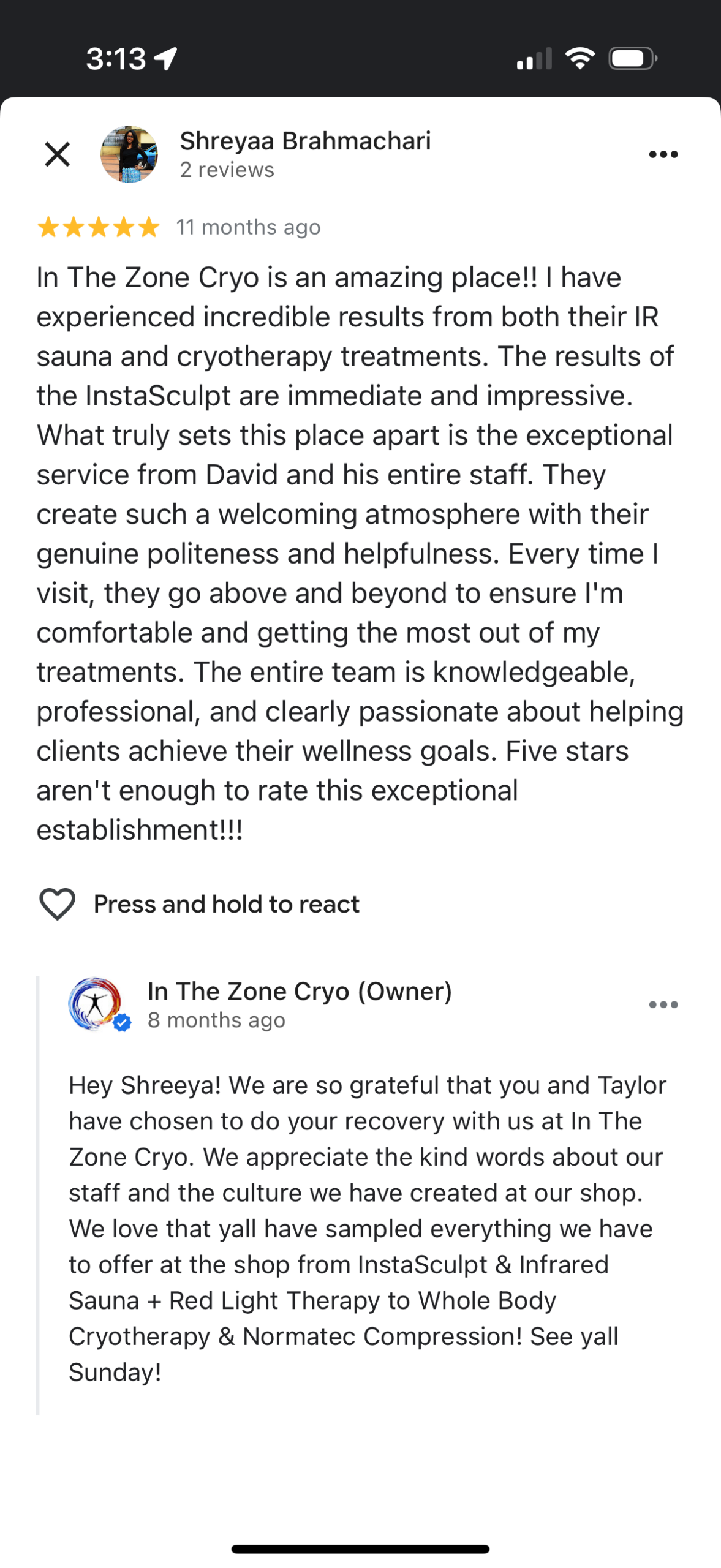
Task: Open the overflow menu for Shreyaa's review
Action: (663, 154)
